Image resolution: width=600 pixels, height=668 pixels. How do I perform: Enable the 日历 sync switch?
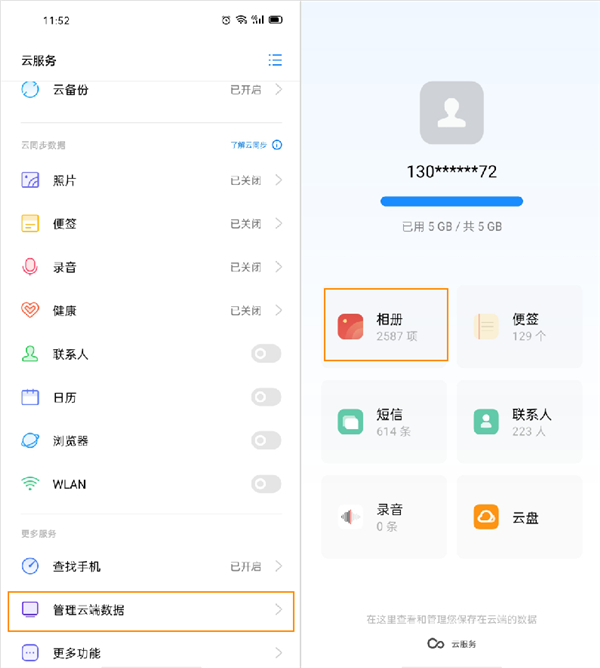pos(266,397)
